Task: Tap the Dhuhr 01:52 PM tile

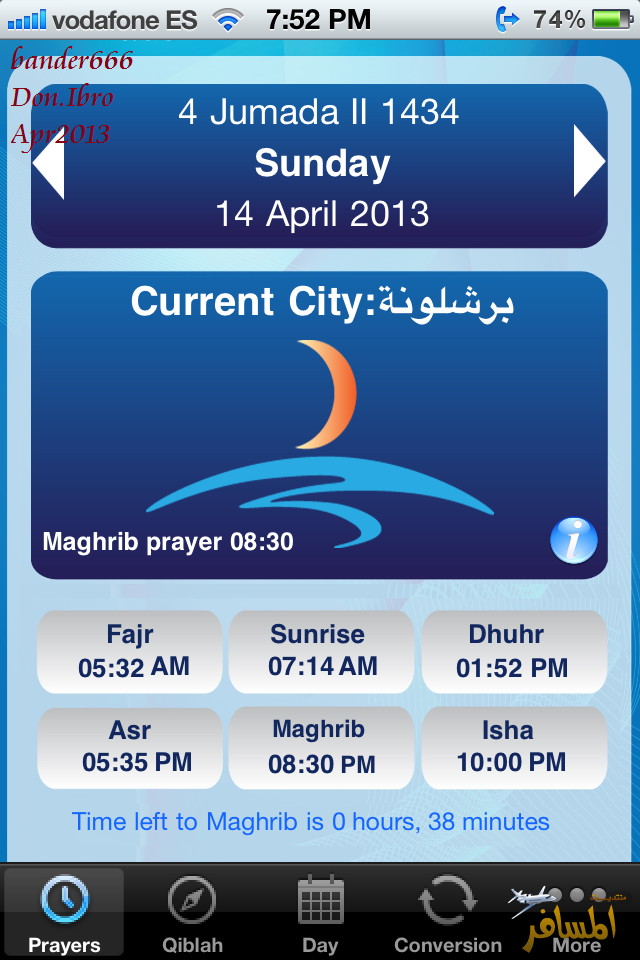Action: (x=513, y=651)
